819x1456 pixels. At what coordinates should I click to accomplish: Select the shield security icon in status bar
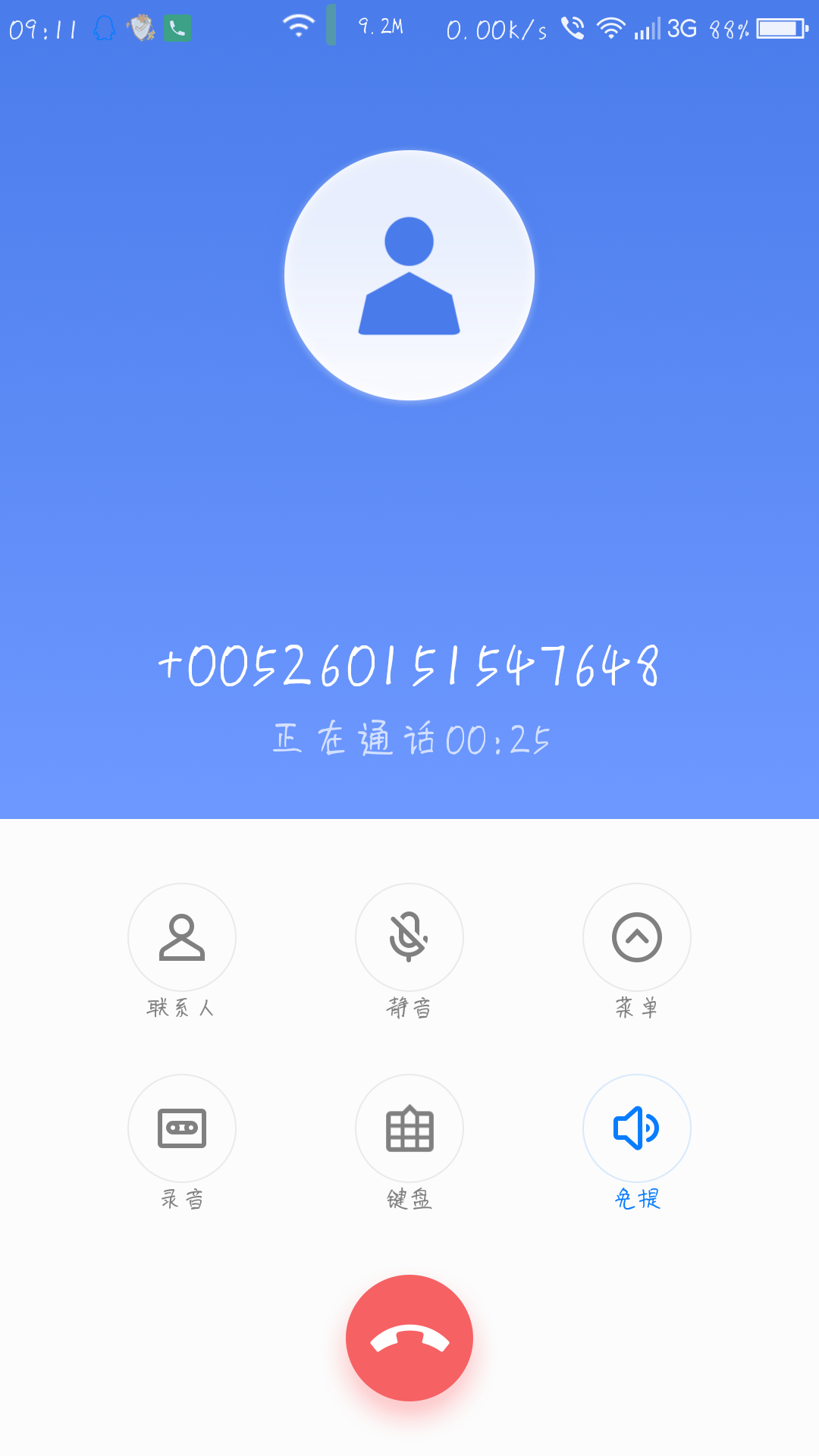pos(141,27)
